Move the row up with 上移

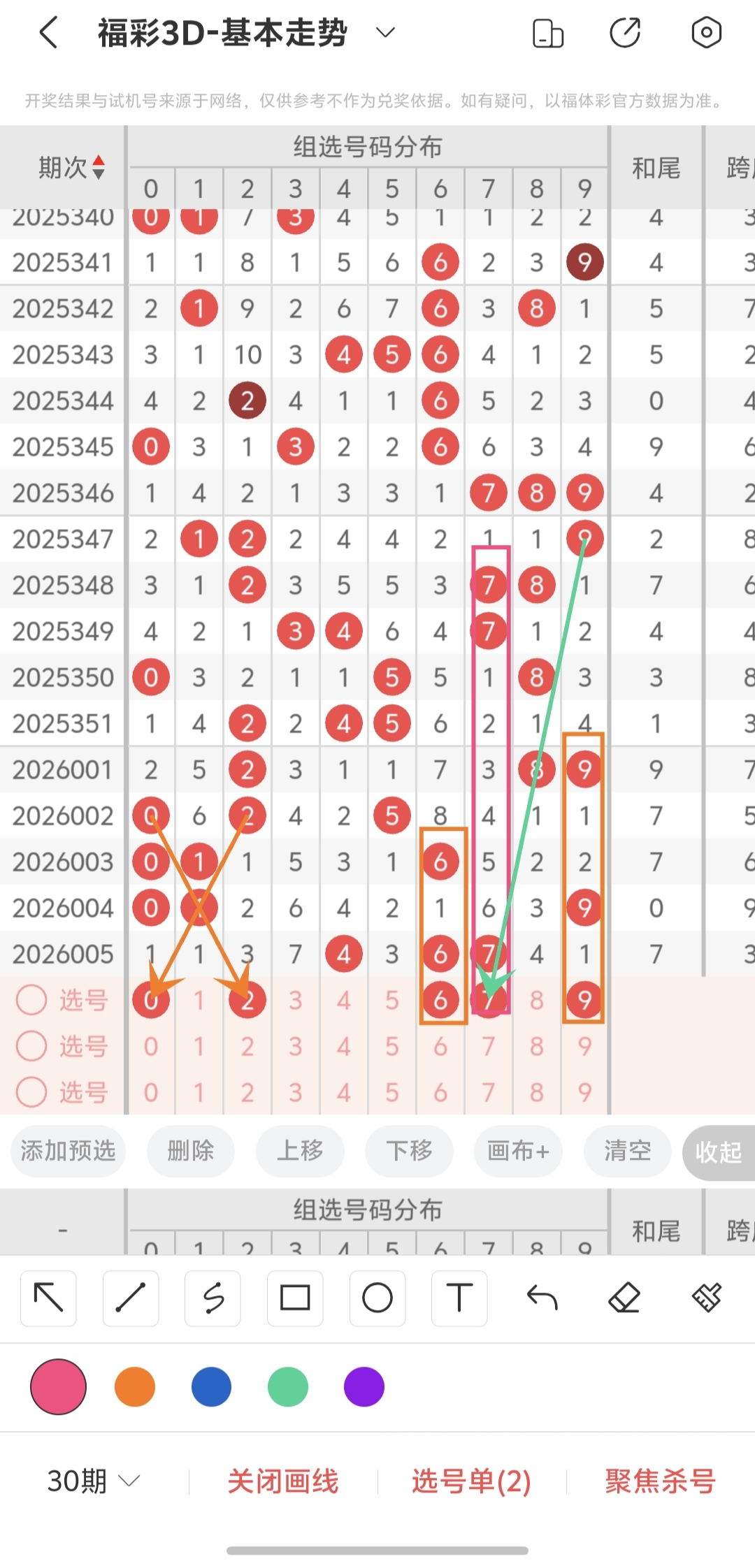(x=300, y=1151)
